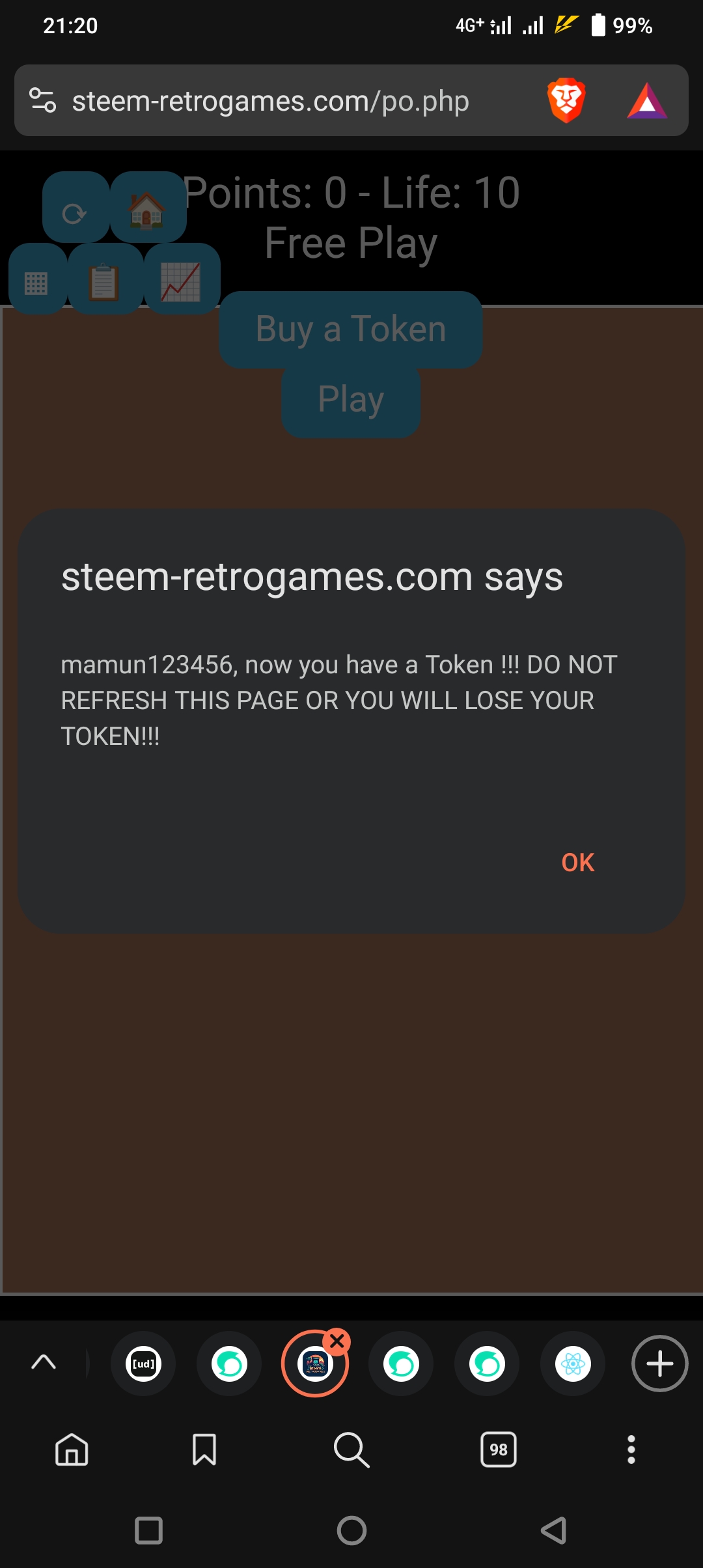
Task: Open the tab switcher showing 98 tabs
Action: [499, 1449]
